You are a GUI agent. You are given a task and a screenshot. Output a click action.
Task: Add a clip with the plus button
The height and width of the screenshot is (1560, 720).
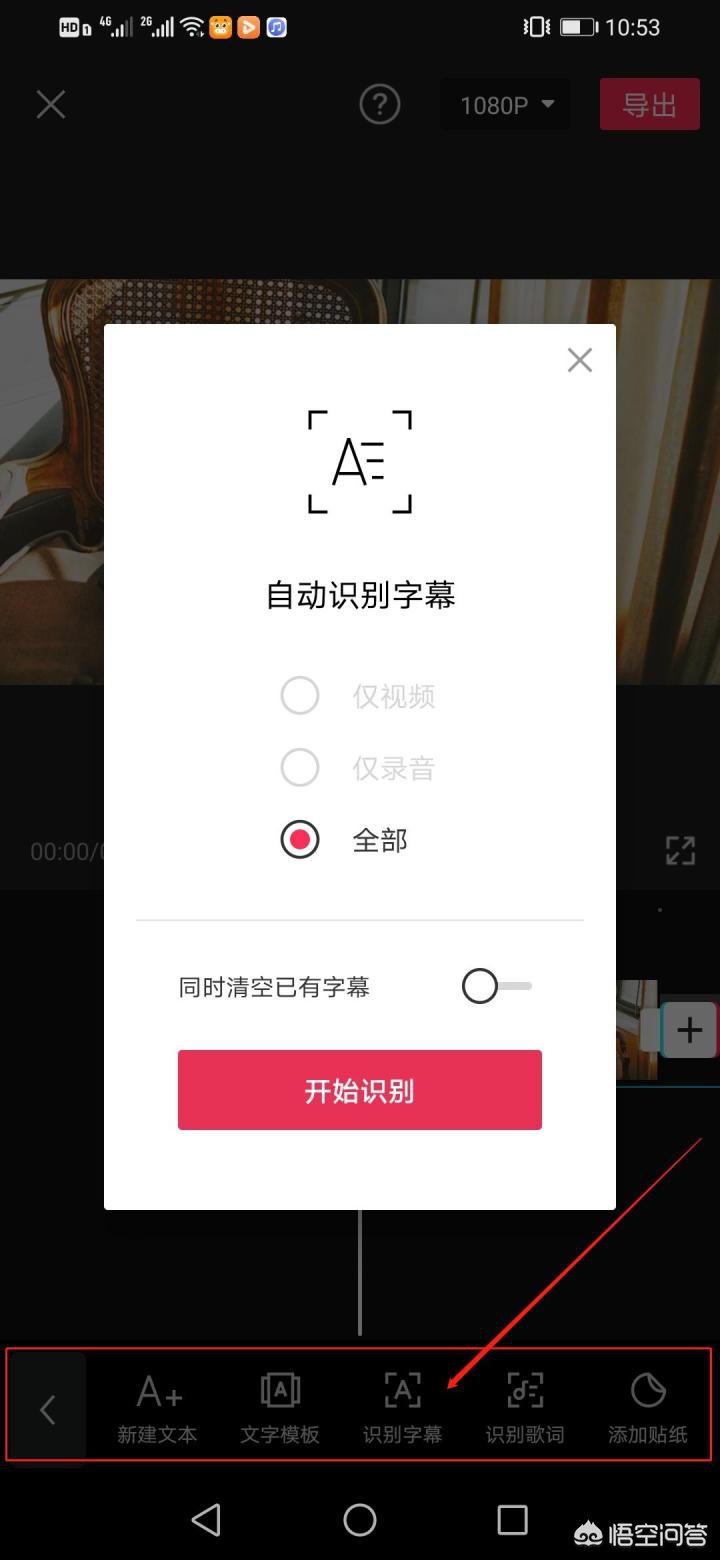[x=690, y=1030]
